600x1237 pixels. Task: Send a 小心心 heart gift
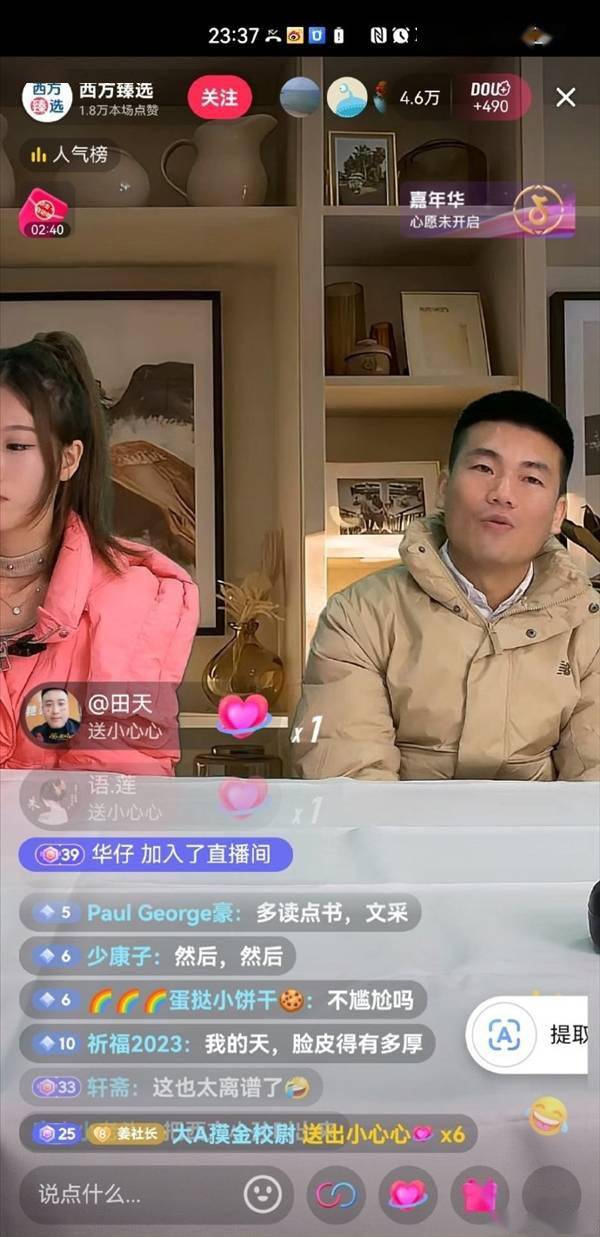(407, 1193)
